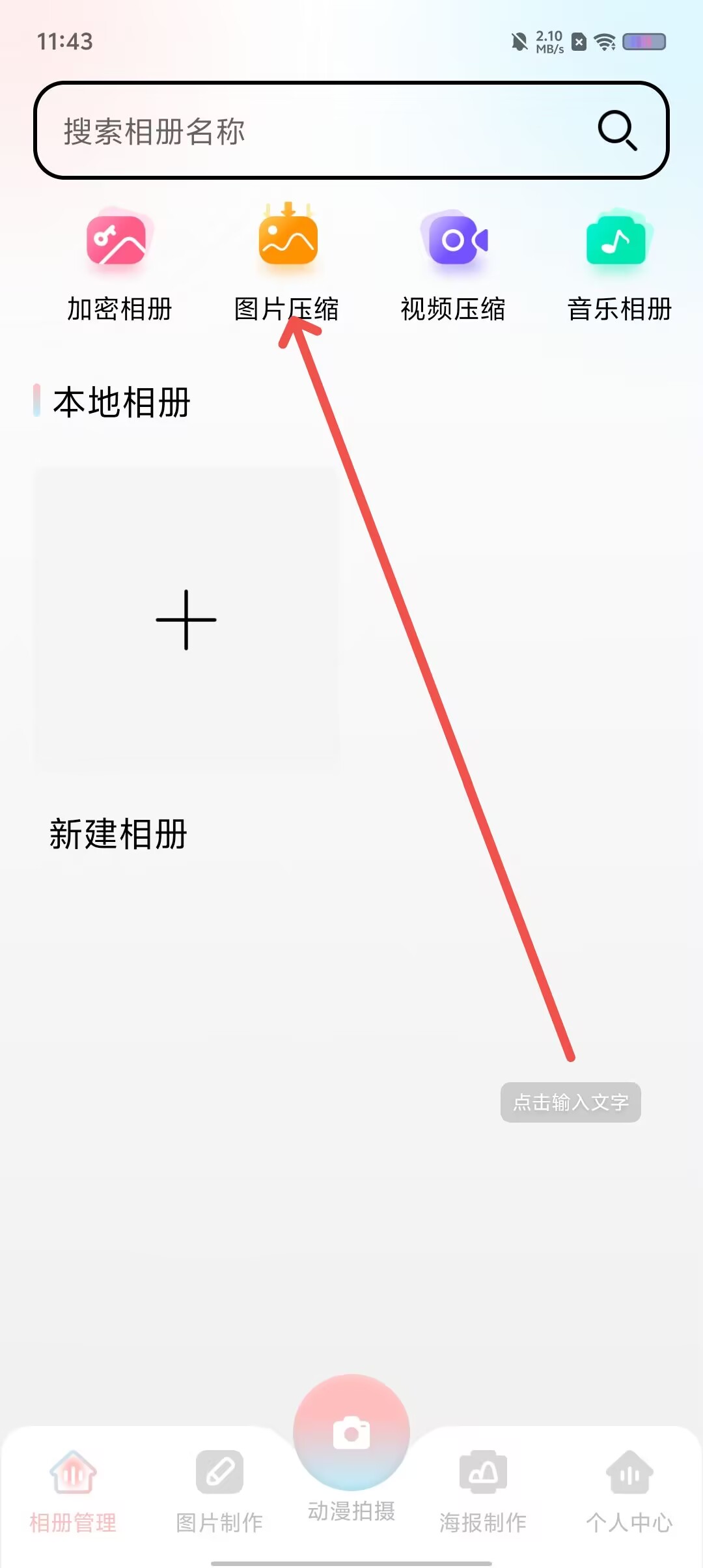Create a new album with plus tile
The height and width of the screenshot is (1568, 703).
pos(186,619)
